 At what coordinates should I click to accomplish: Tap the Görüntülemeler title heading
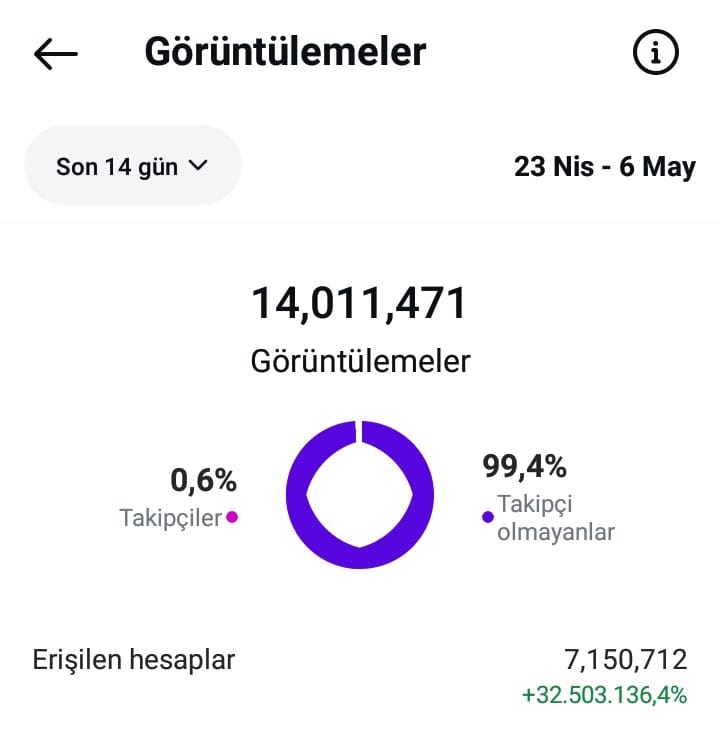284,52
